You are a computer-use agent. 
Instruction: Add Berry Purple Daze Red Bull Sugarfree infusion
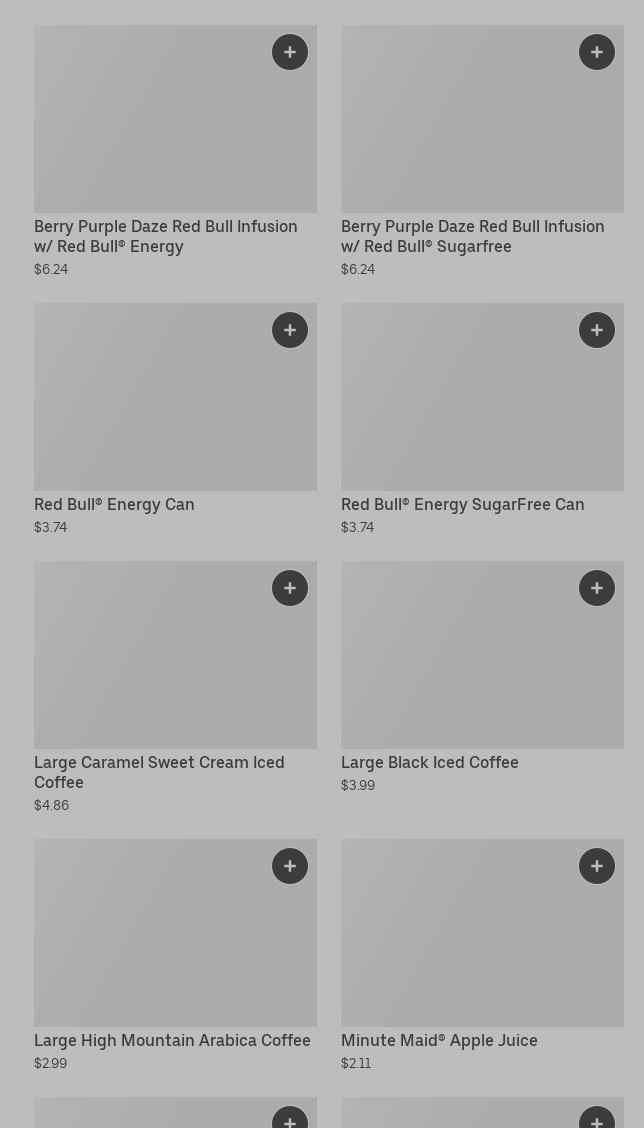pos(597,52)
